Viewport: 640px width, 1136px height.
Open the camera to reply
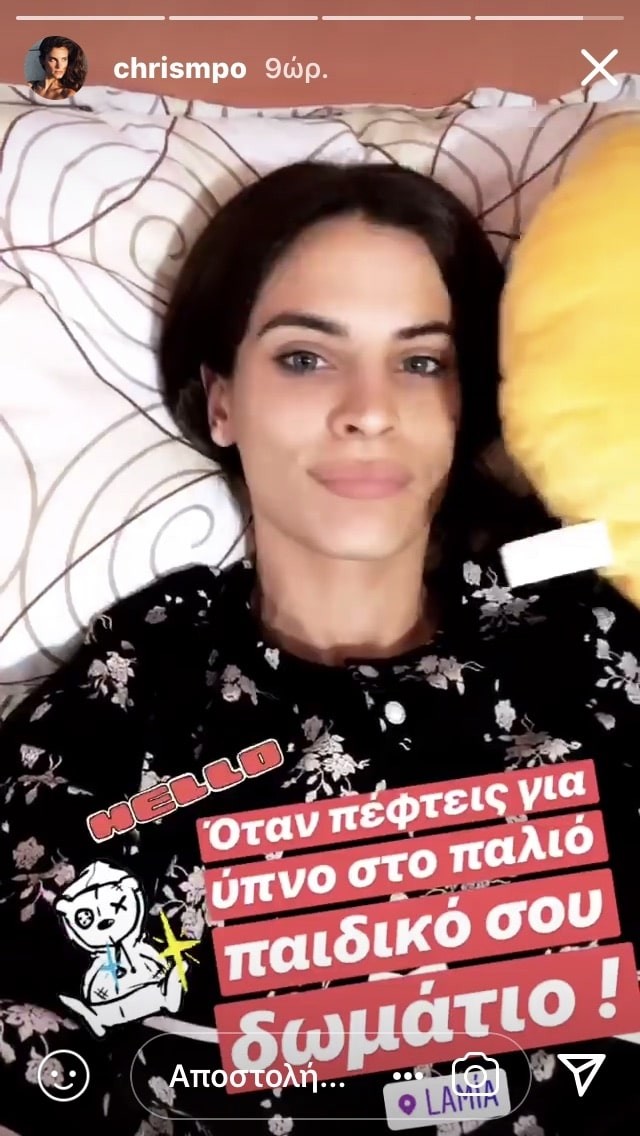click(476, 1074)
